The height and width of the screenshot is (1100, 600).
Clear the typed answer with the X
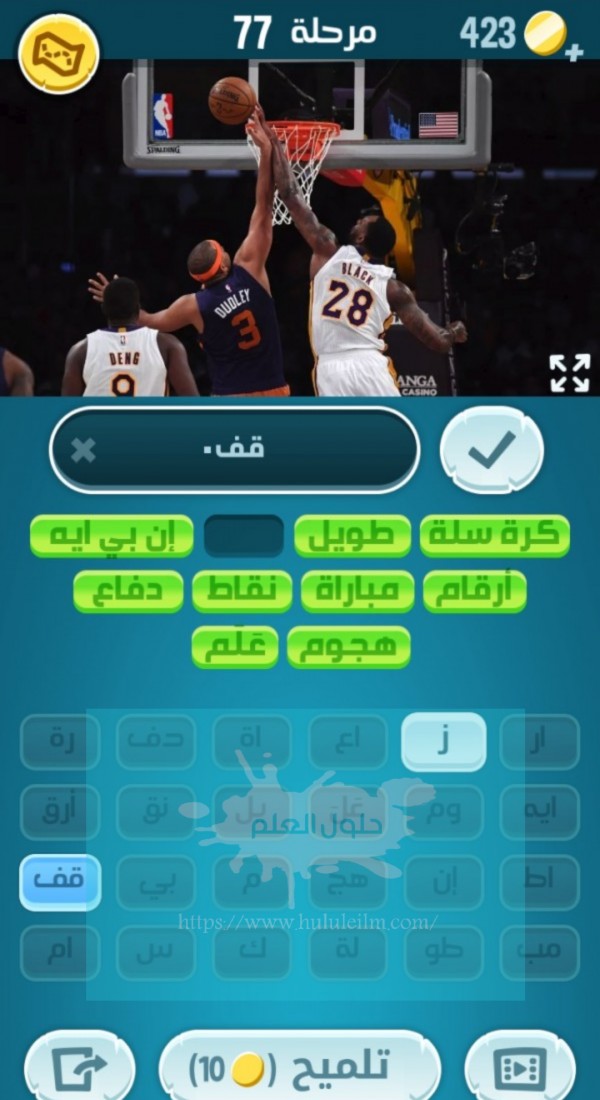click(84, 450)
